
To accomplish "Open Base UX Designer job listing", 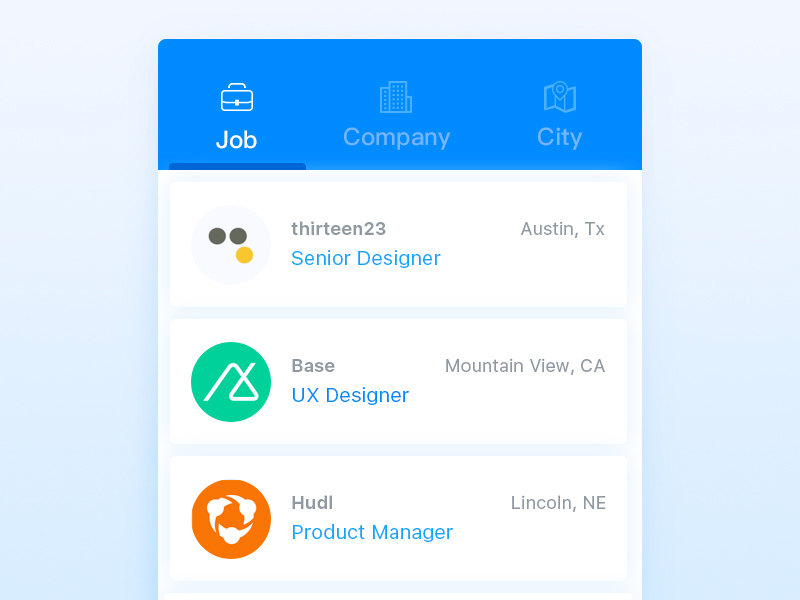I will tap(398, 381).
